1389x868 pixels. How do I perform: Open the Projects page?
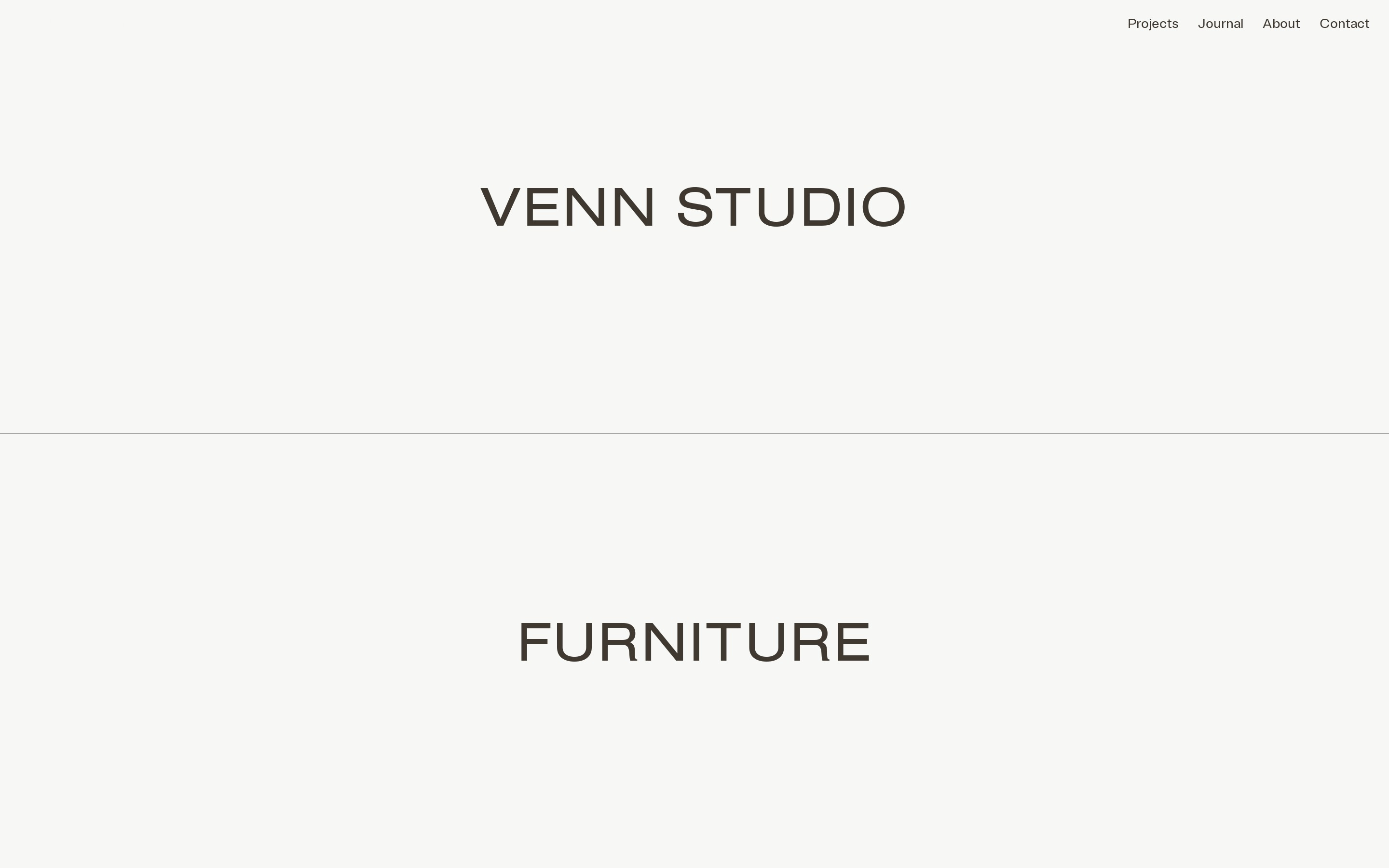(x=1153, y=24)
